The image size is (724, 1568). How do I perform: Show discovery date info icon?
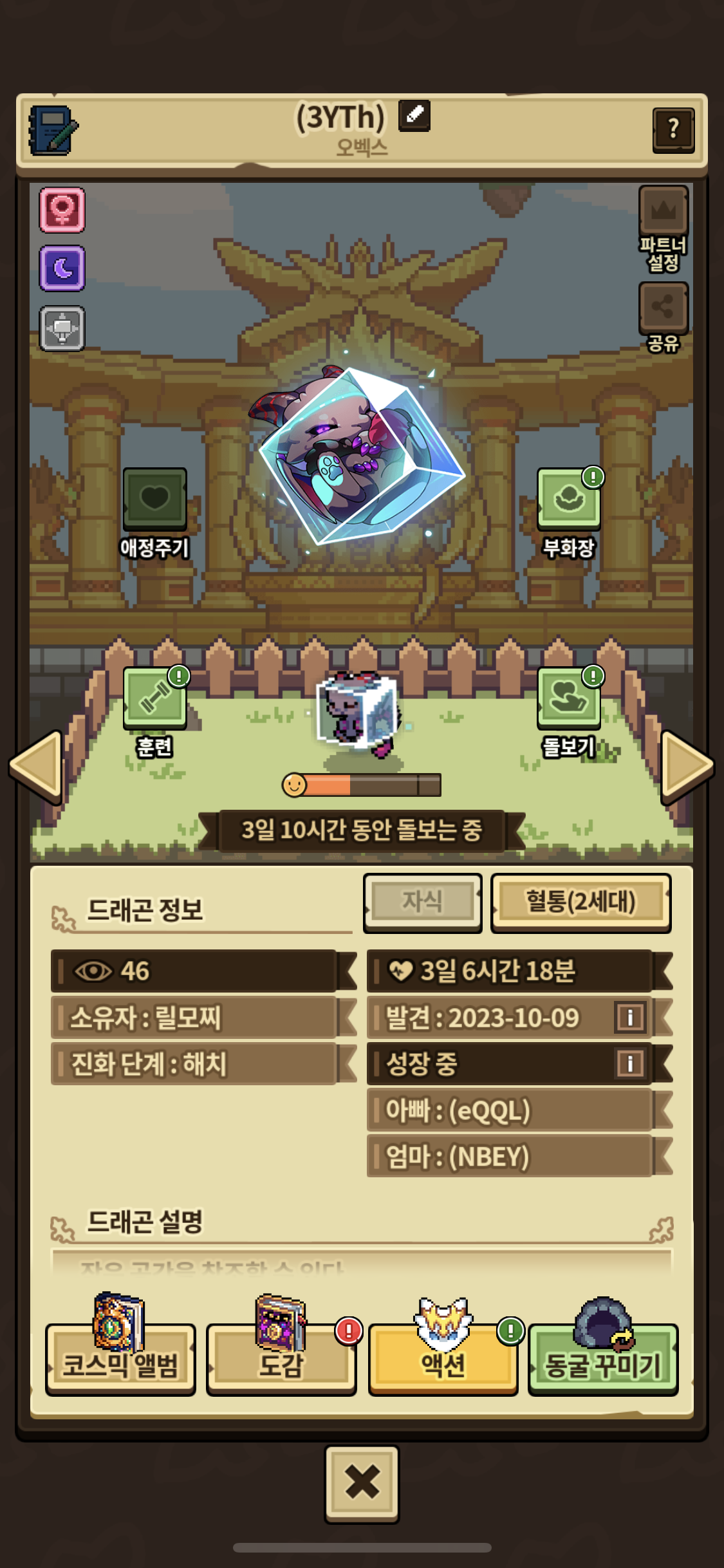click(629, 1018)
